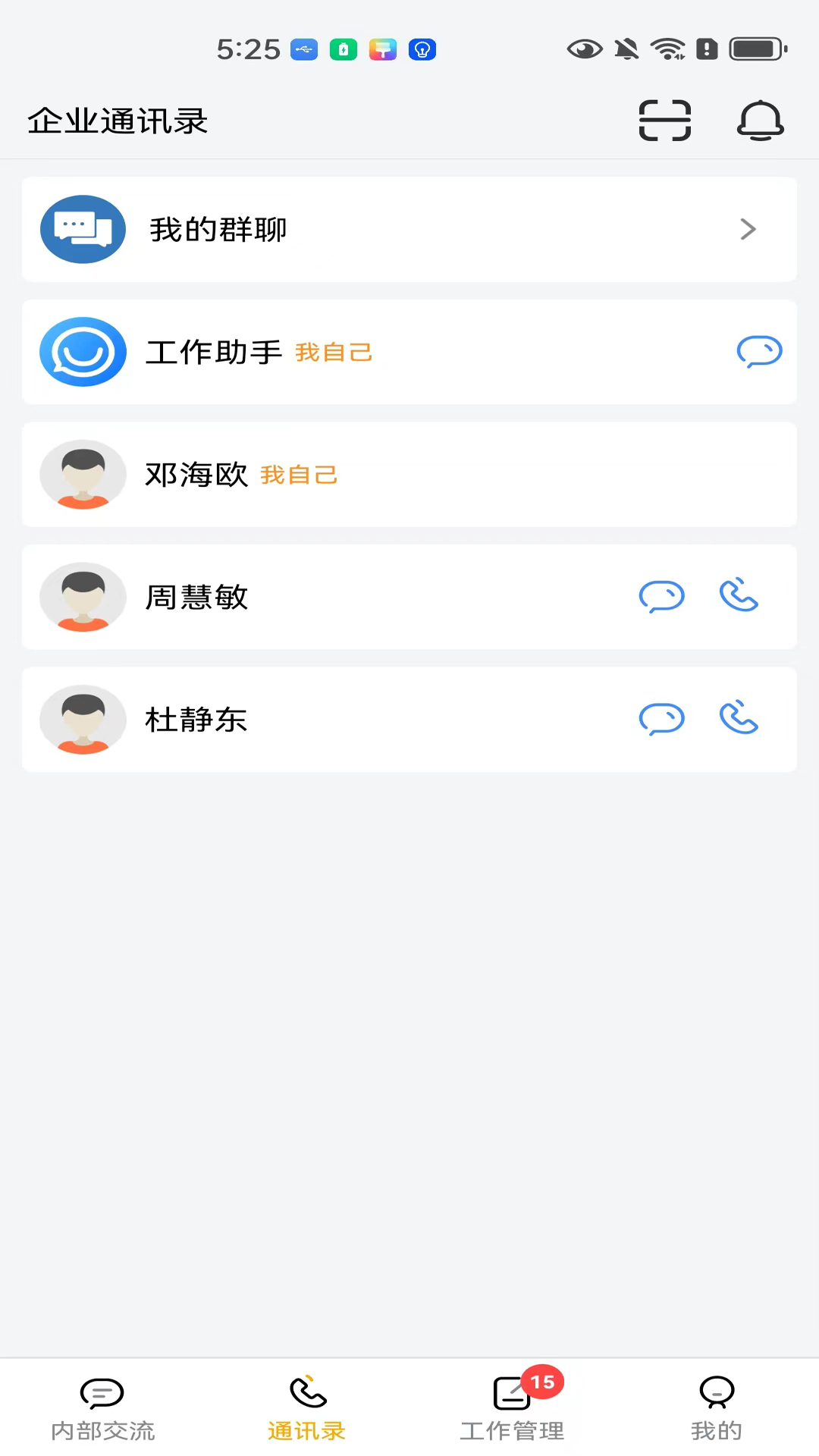Viewport: 819px width, 1456px height.
Task: Start a chat with 杜静东
Action: point(661,719)
